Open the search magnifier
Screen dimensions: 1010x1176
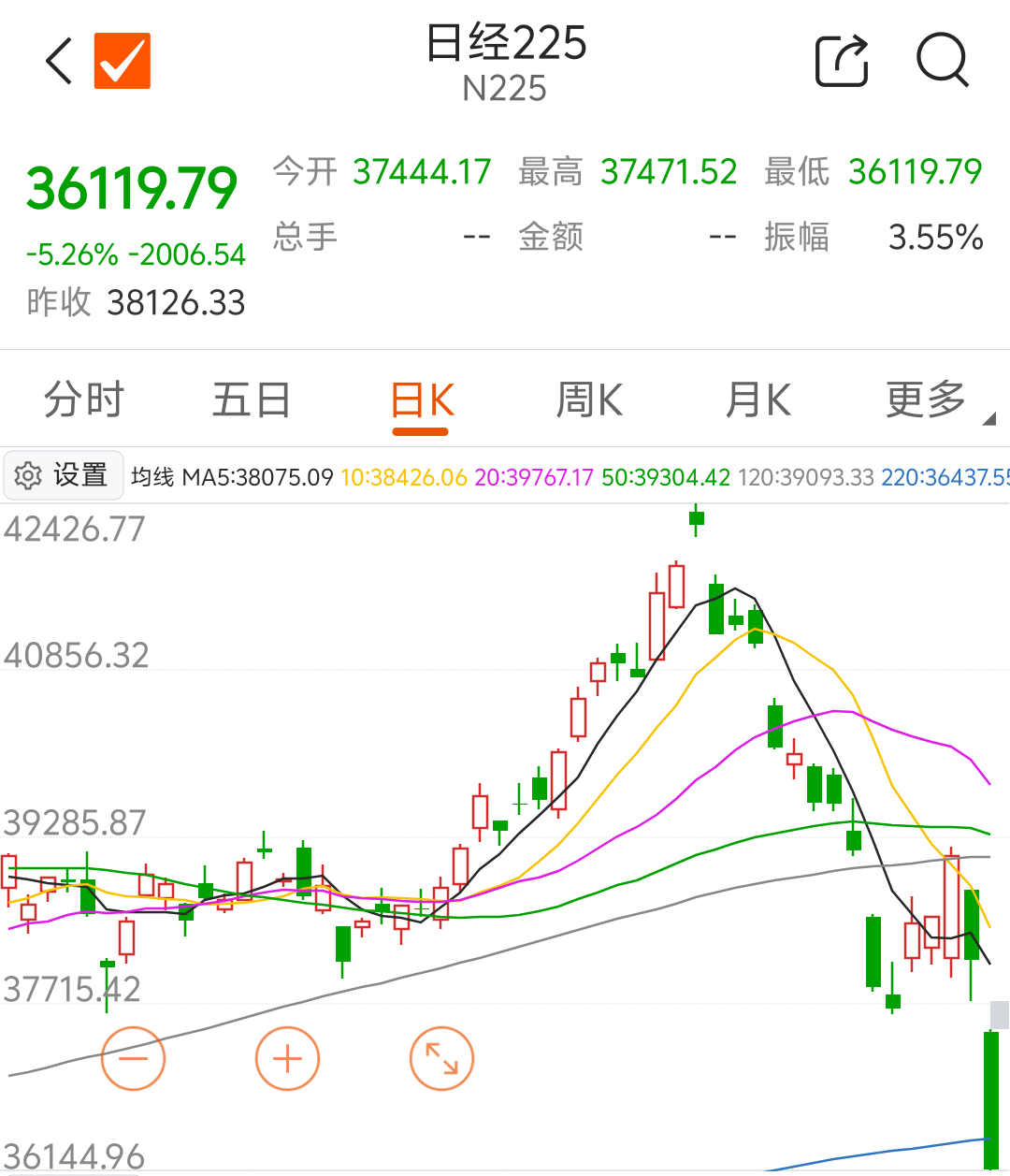click(941, 62)
